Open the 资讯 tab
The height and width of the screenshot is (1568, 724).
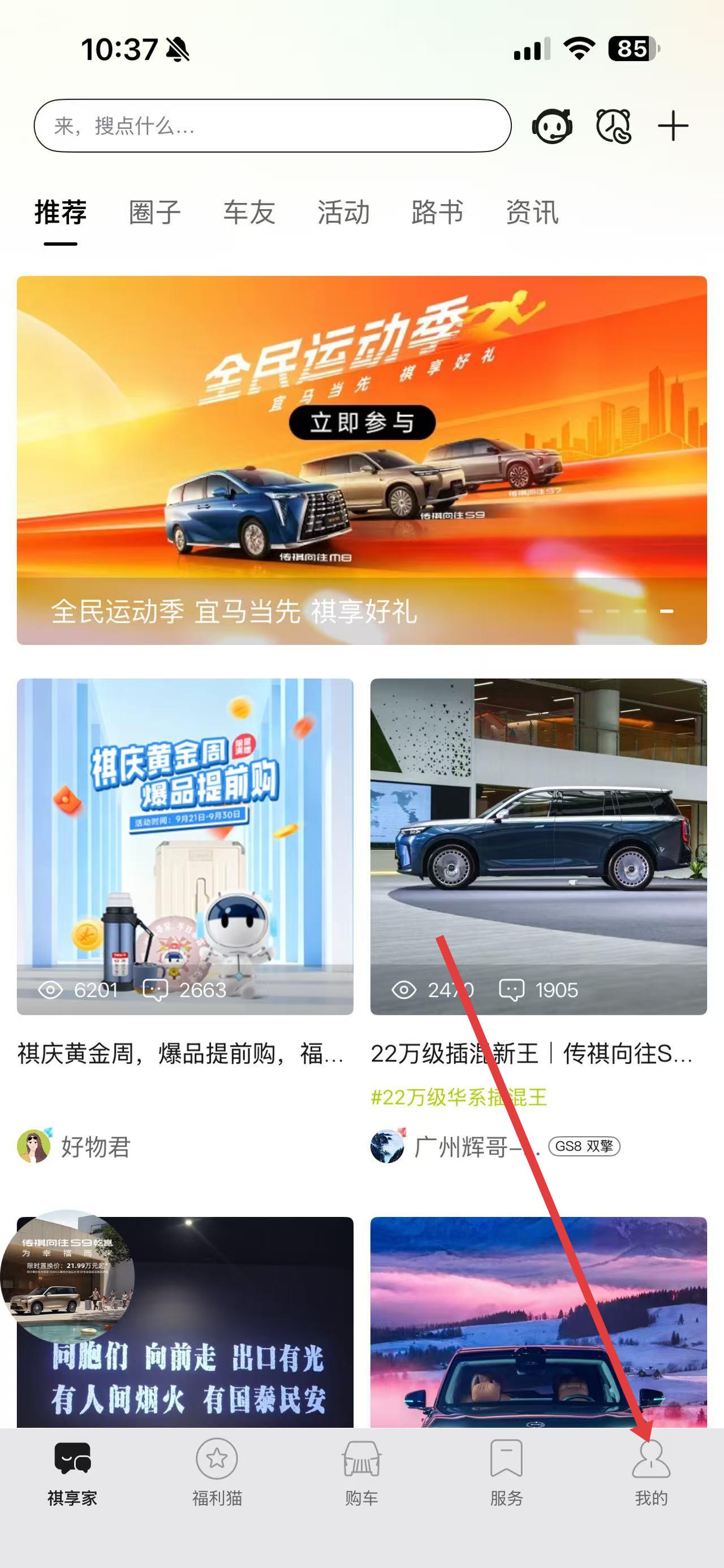[x=532, y=213]
